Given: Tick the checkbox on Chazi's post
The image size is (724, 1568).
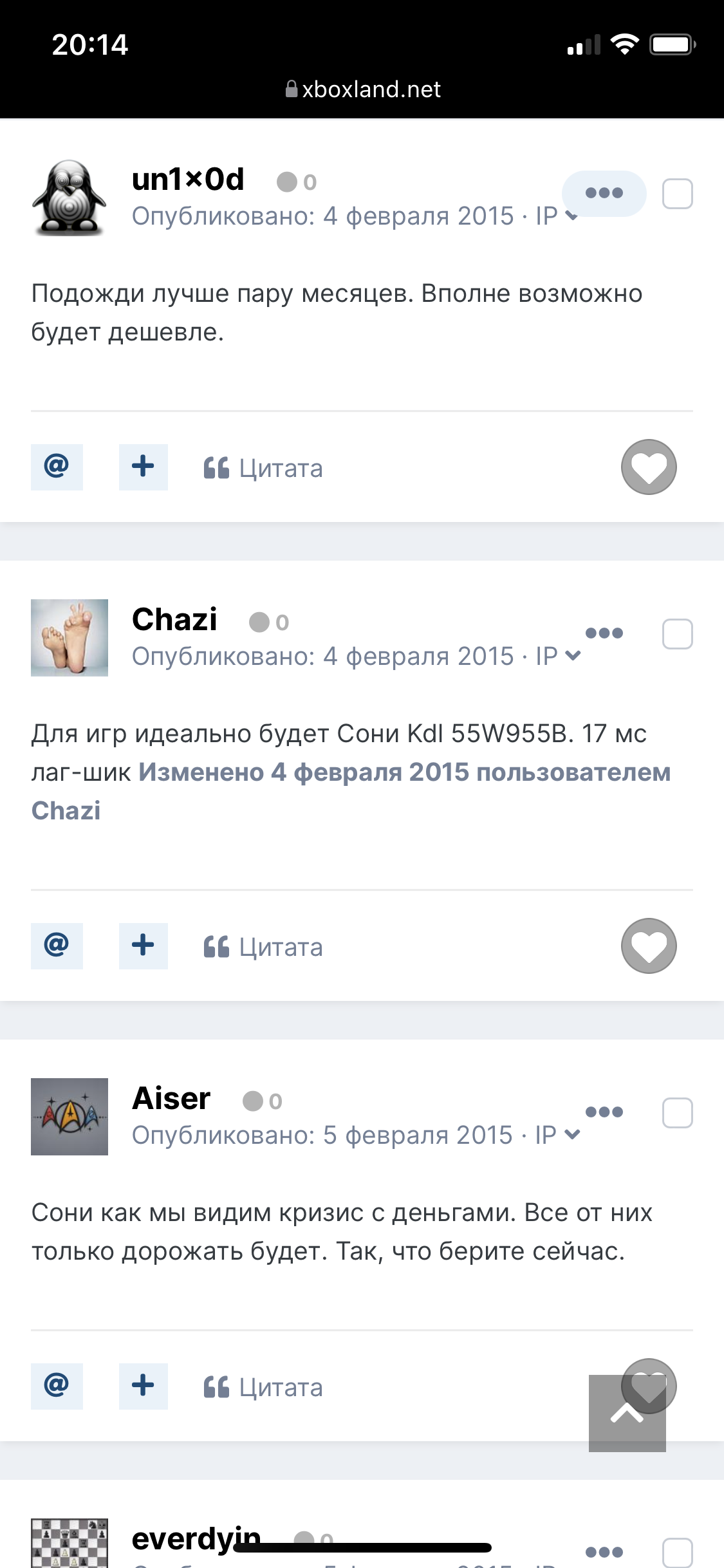Looking at the screenshot, I should click(677, 634).
